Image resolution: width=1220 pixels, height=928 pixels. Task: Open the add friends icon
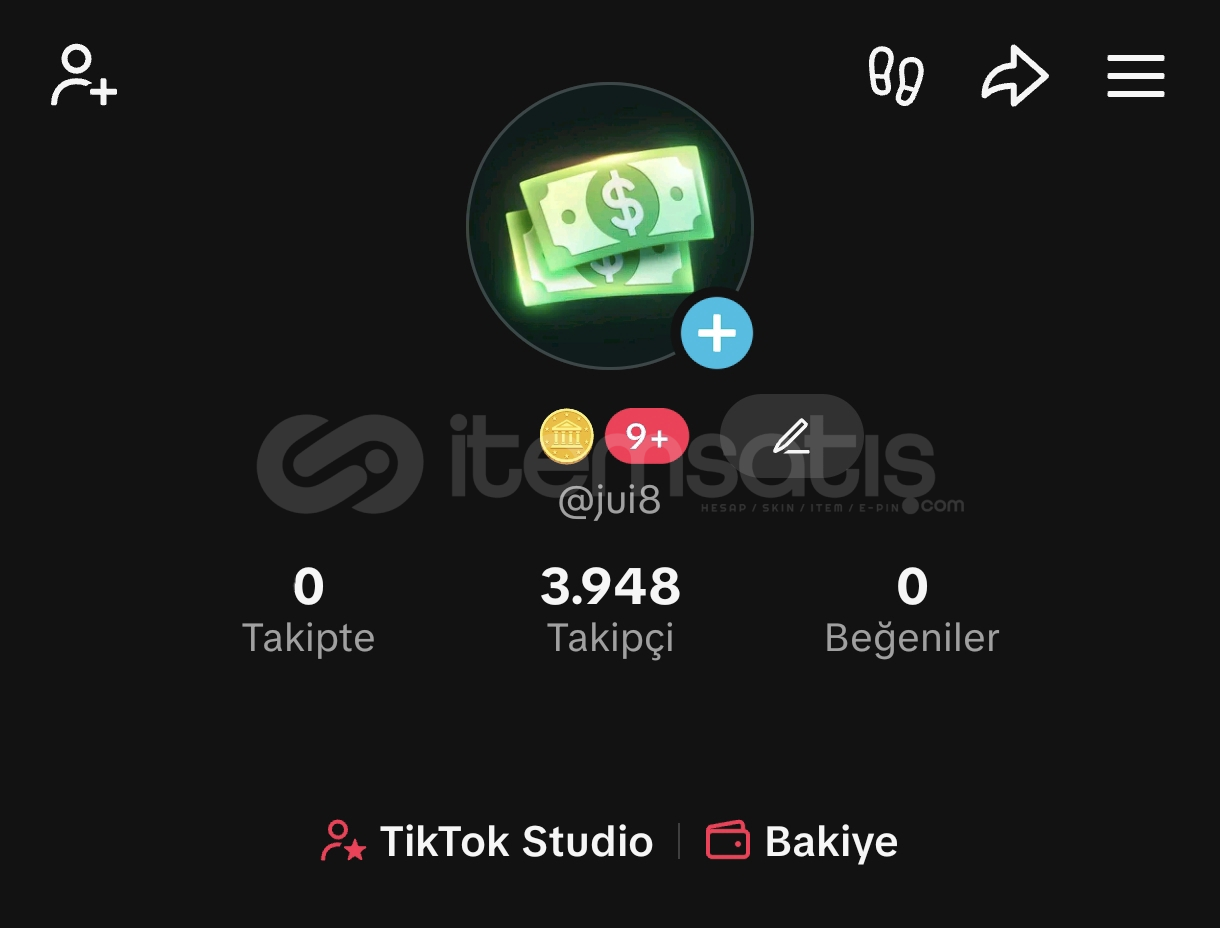tap(84, 76)
